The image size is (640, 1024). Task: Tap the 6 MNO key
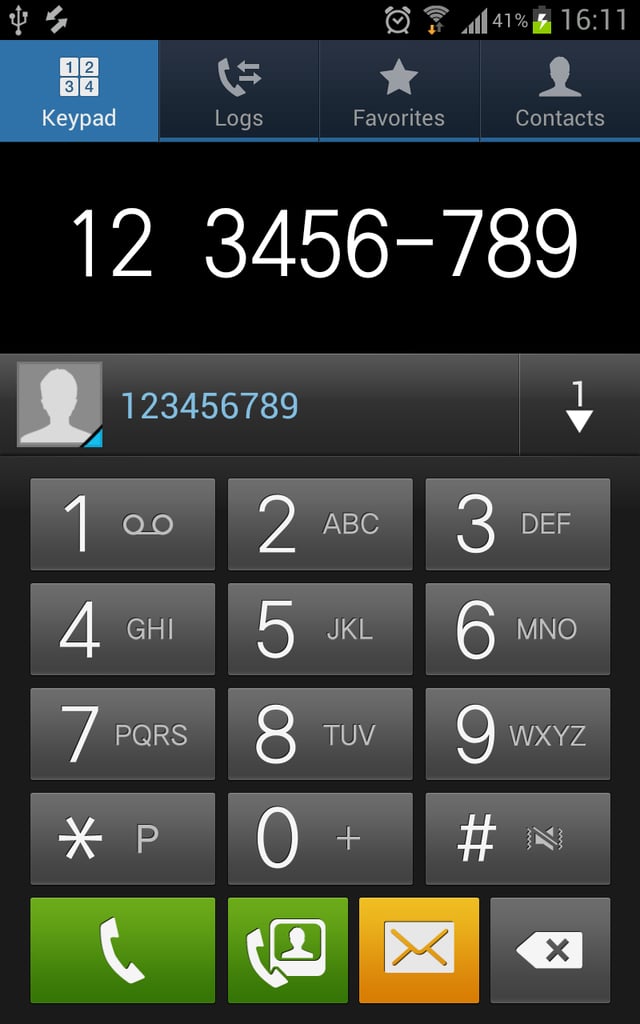tap(517, 629)
